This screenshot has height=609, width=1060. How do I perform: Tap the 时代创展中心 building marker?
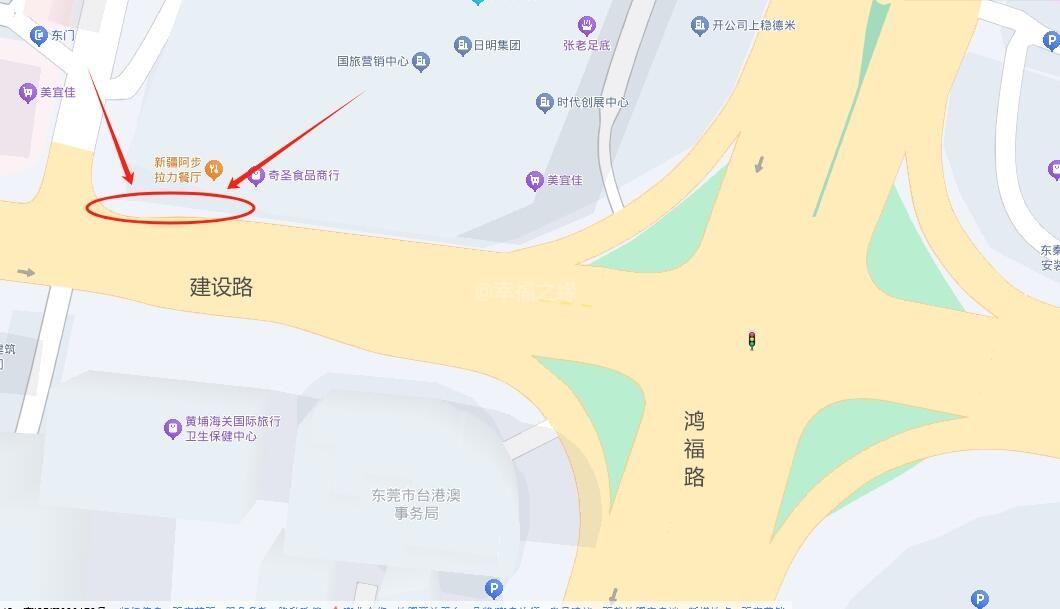(544, 102)
